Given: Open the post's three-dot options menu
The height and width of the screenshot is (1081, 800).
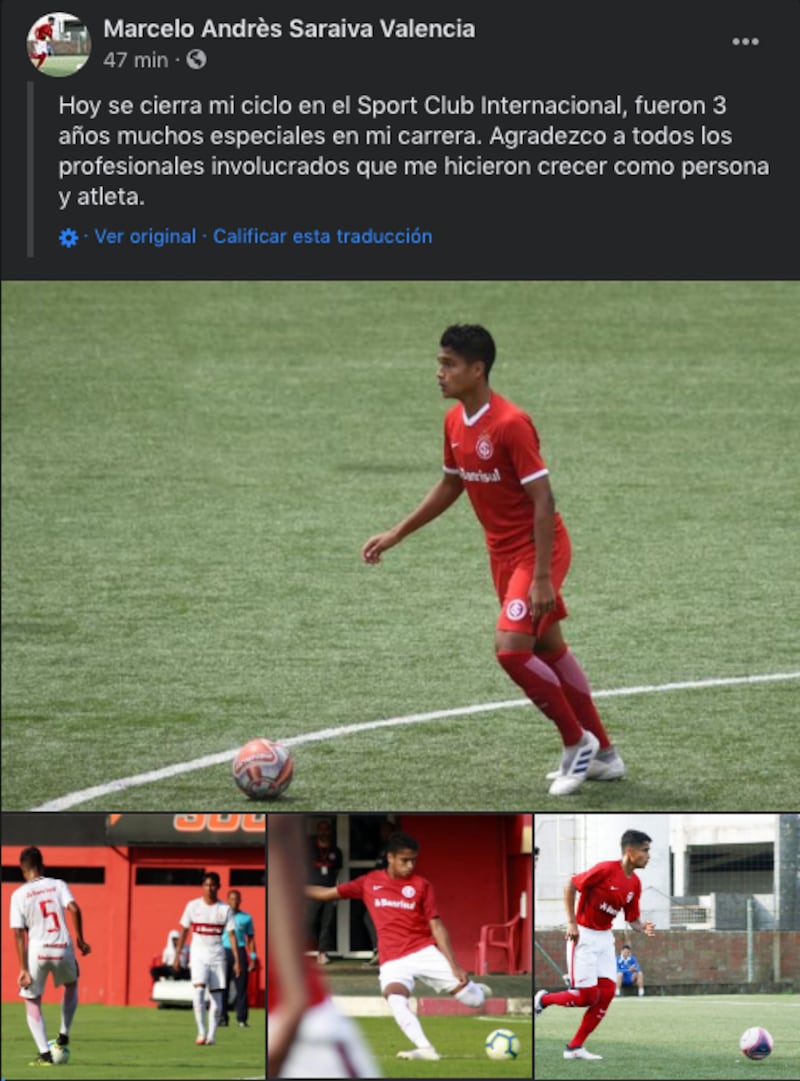Looking at the screenshot, I should (745, 41).
